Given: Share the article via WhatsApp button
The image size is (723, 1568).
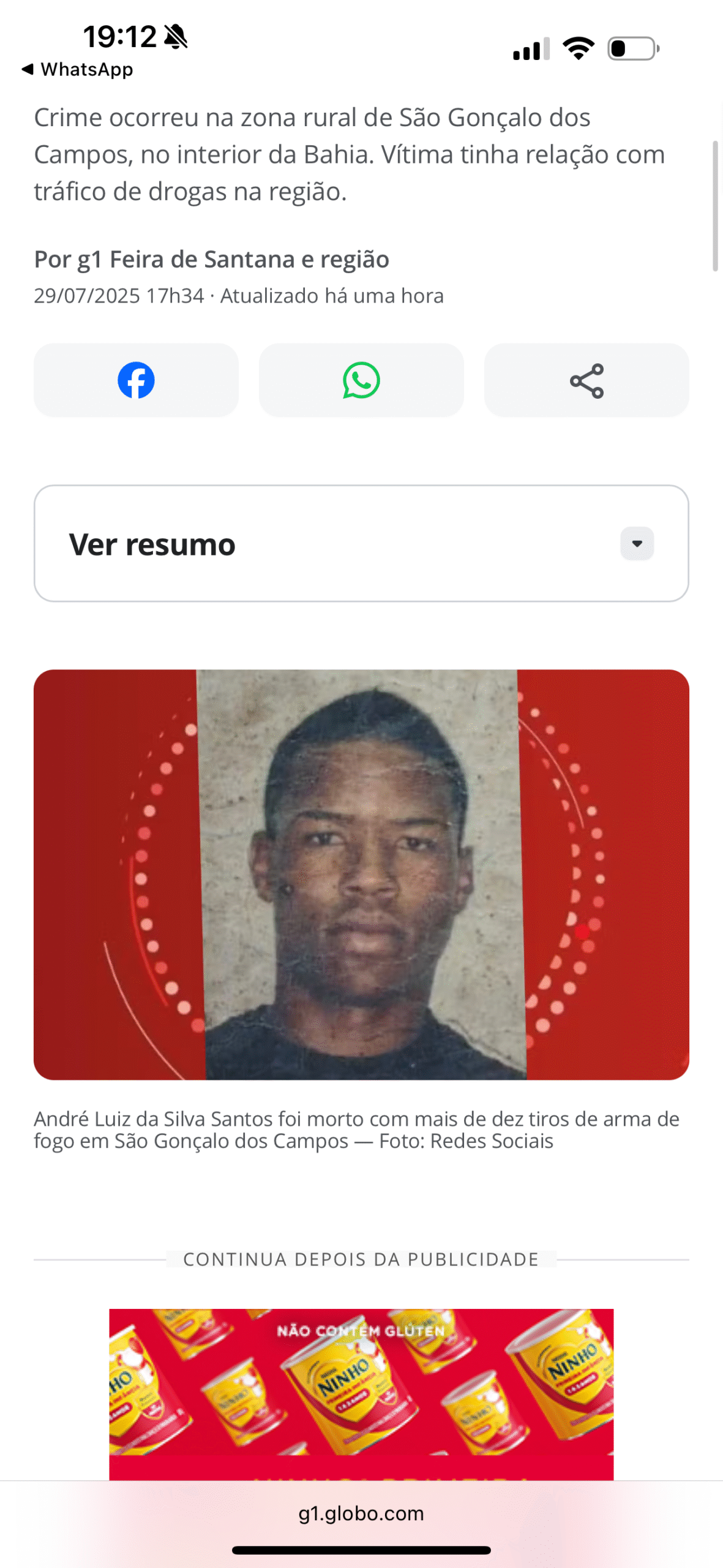Looking at the screenshot, I should pos(361,380).
